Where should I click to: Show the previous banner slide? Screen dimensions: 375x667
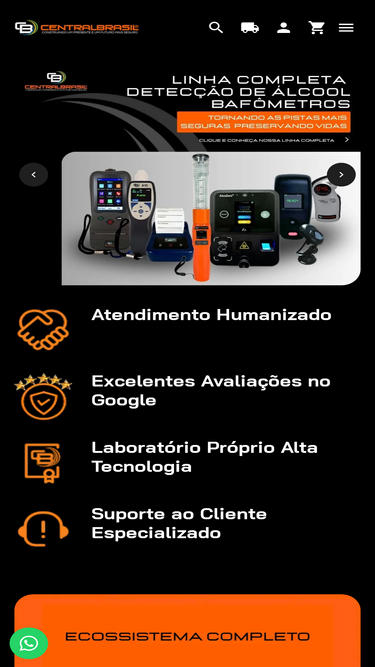[x=34, y=174]
